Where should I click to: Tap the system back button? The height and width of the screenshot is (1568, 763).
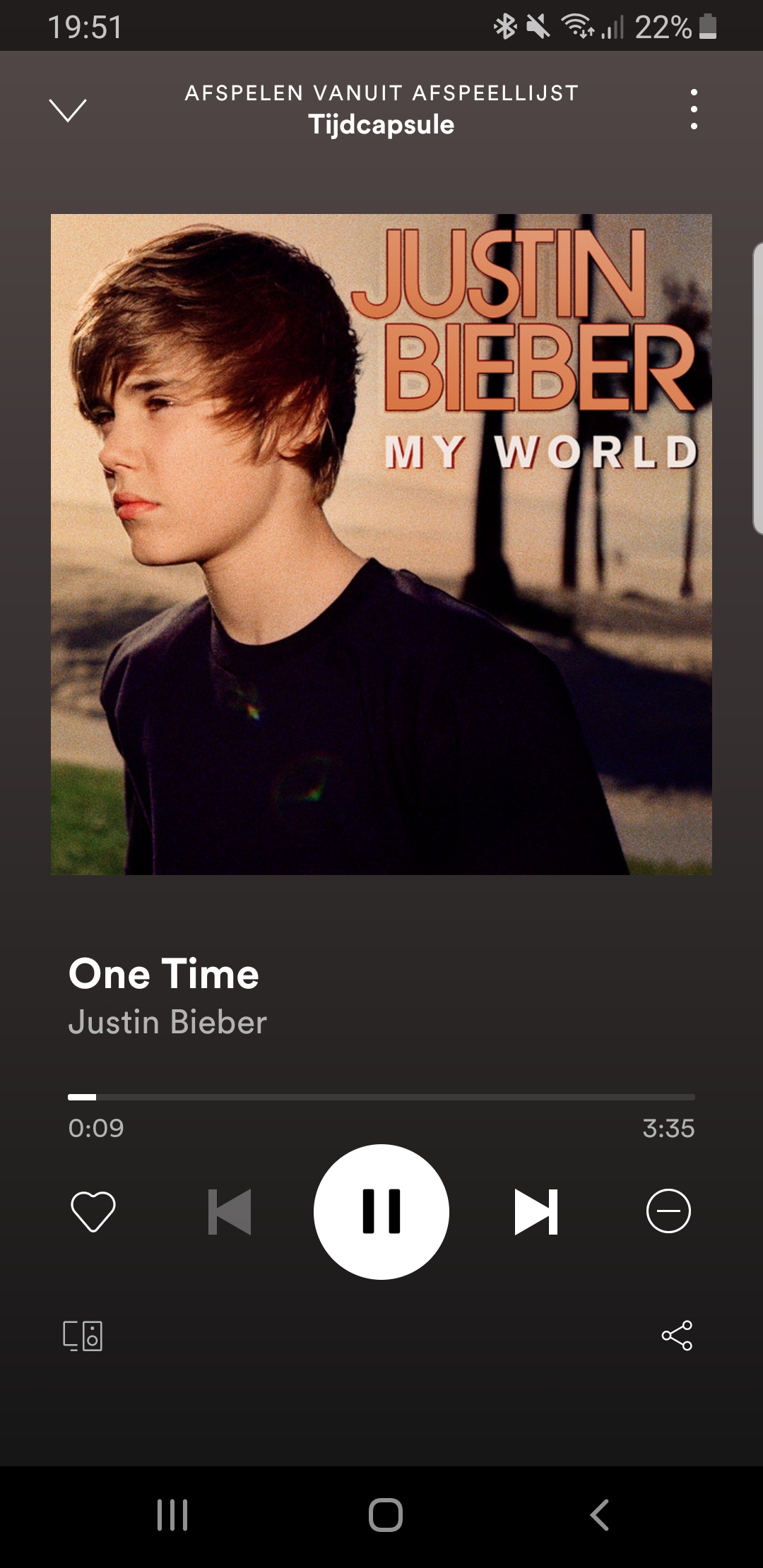click(x=599, y=1514)
